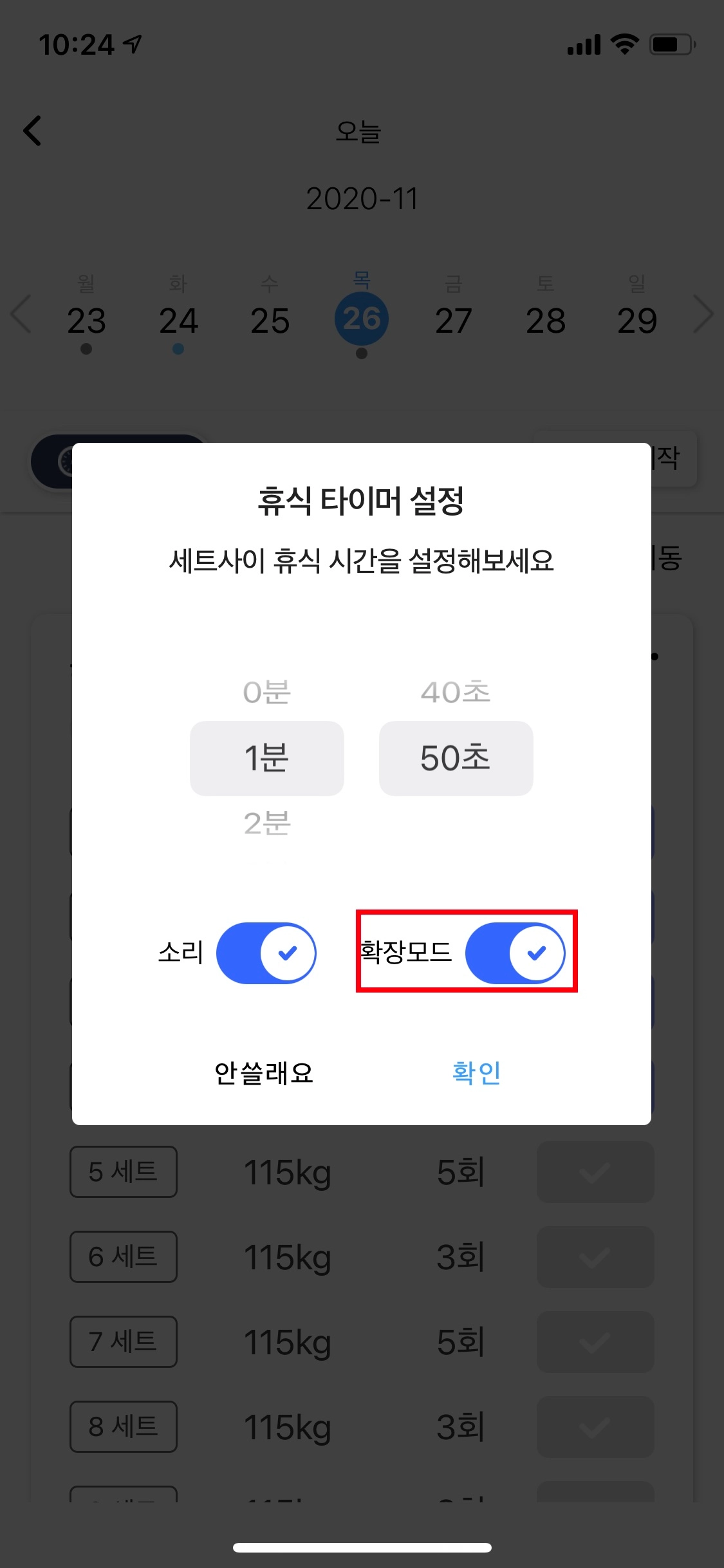Select 0분 in the minutes picker
Screen dimensions: 724x1568
(266, 693)
